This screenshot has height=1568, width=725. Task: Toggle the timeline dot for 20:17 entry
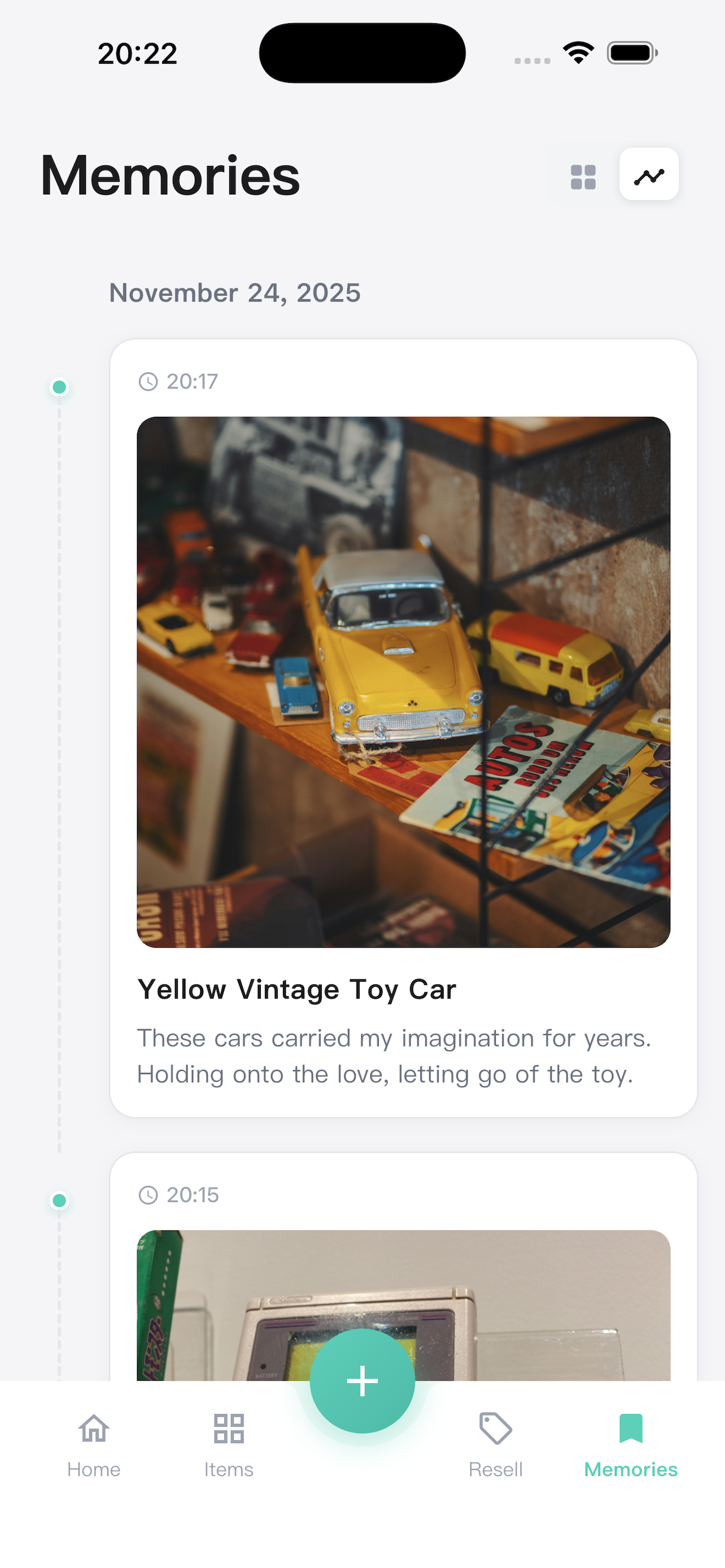[58, 386]
